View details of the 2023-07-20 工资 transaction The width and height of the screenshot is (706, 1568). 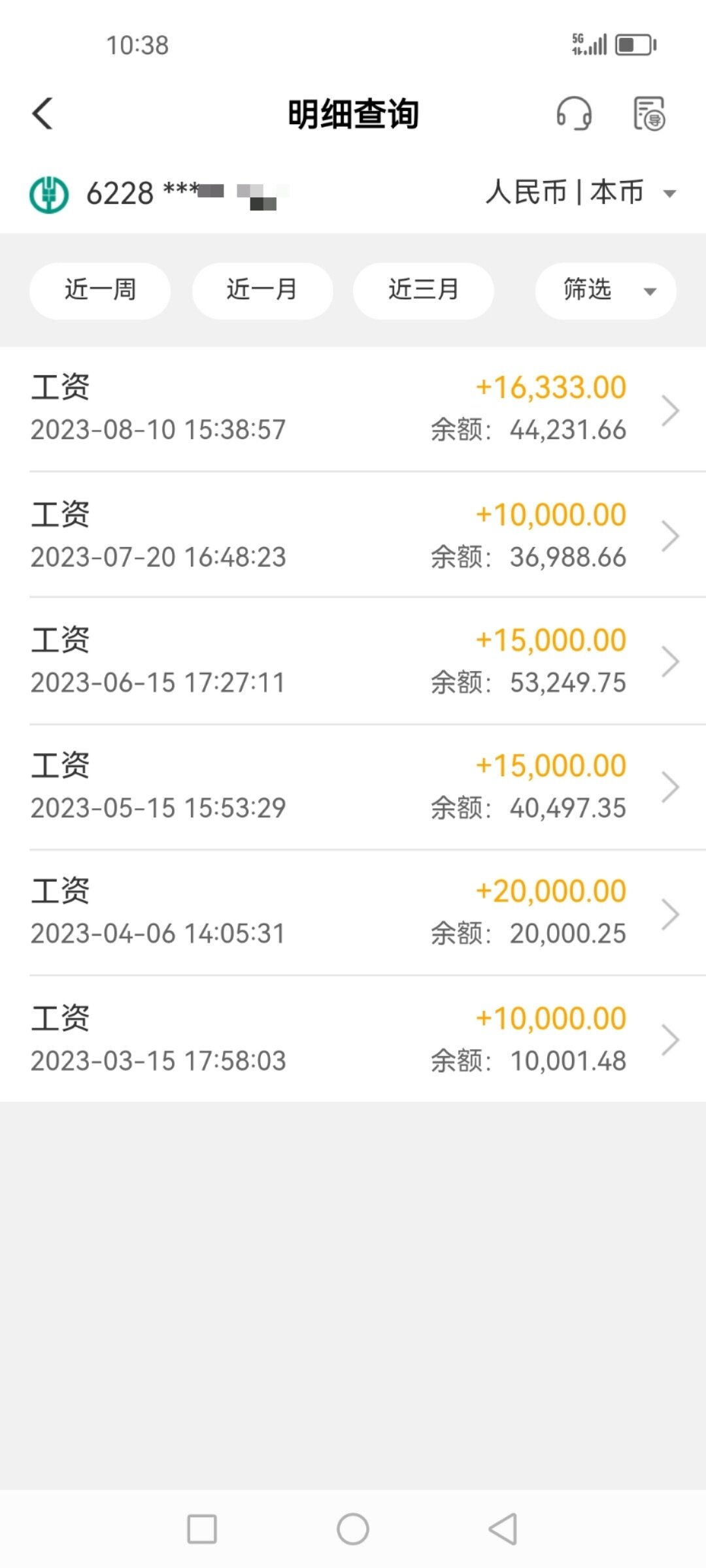(x=353, y=536)
